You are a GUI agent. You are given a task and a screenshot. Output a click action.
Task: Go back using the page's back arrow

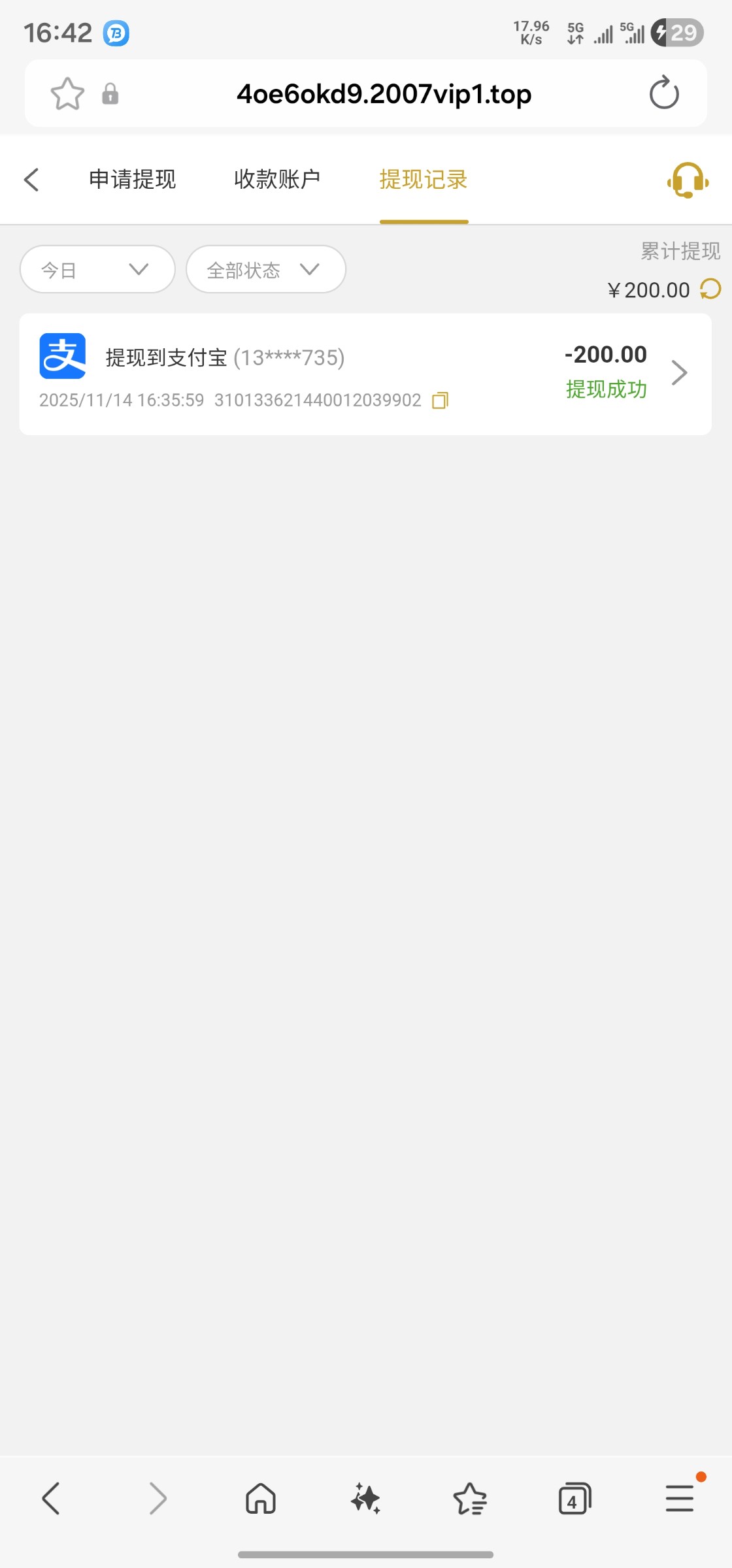point(31,180)
